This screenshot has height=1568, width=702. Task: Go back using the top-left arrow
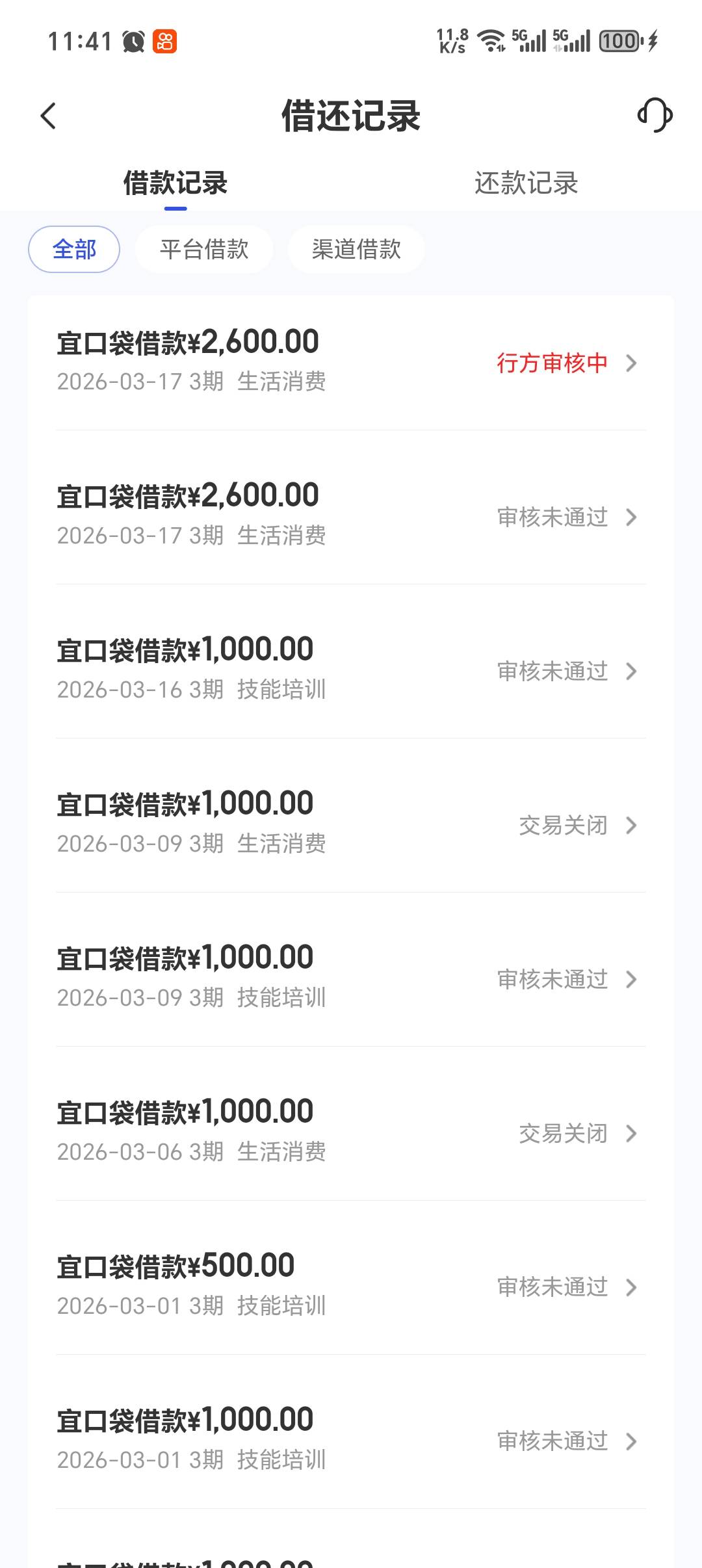49,116
